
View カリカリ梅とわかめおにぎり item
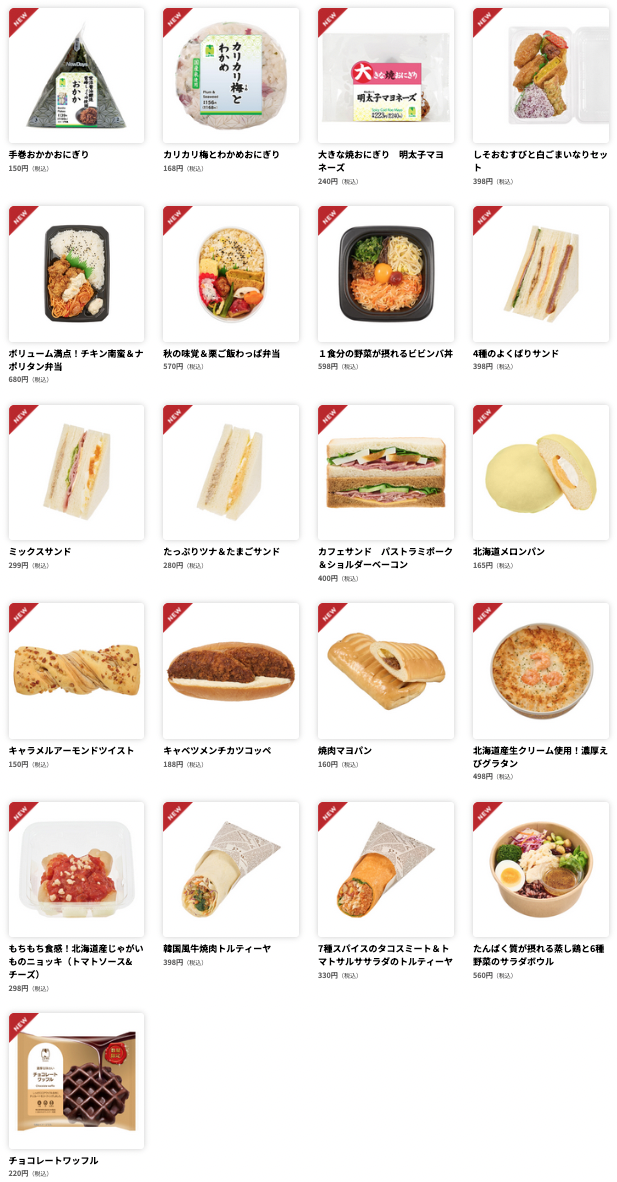pyautogui.click(x=231, y=76)
